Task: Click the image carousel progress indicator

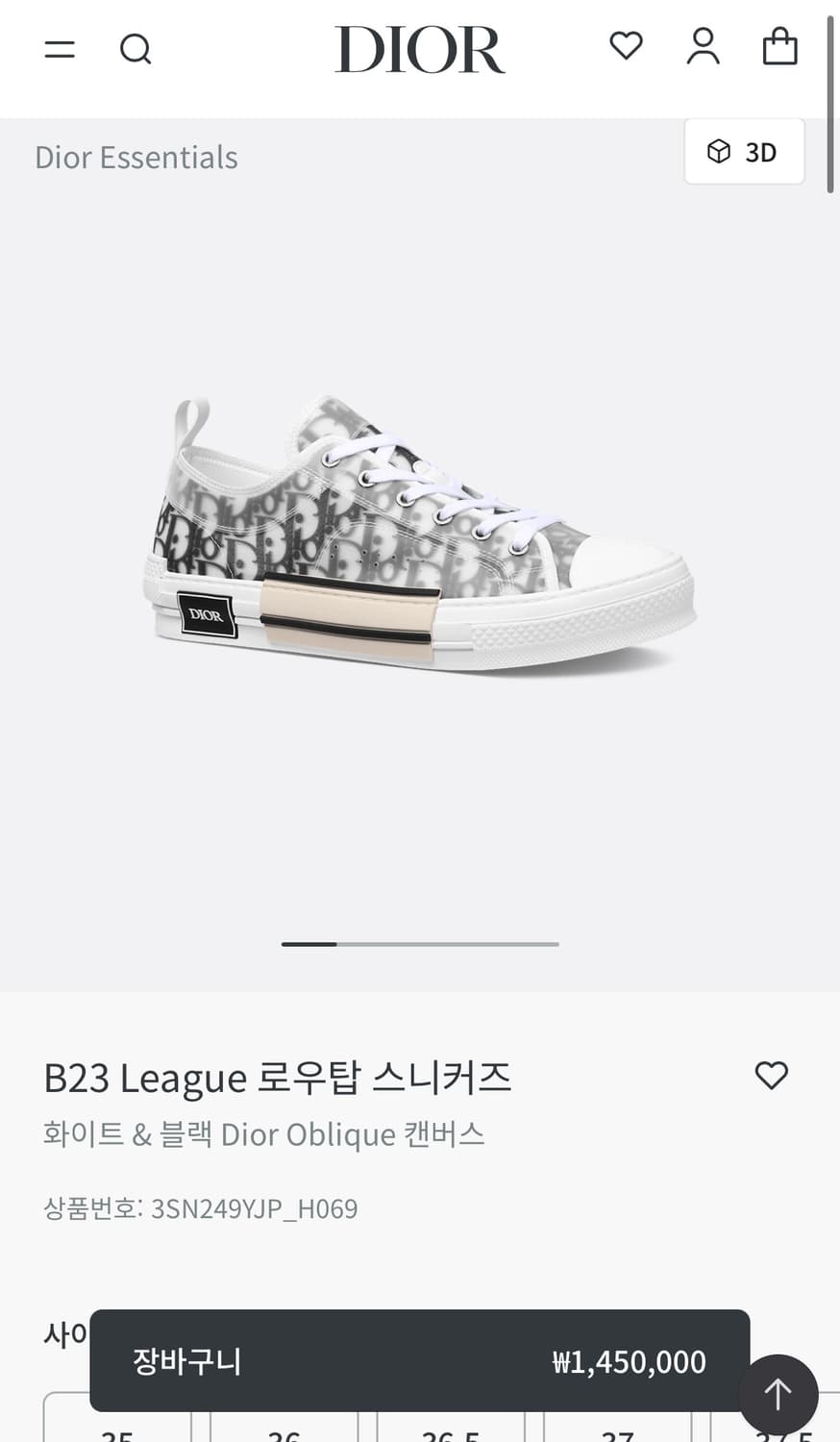Action: 420,944
